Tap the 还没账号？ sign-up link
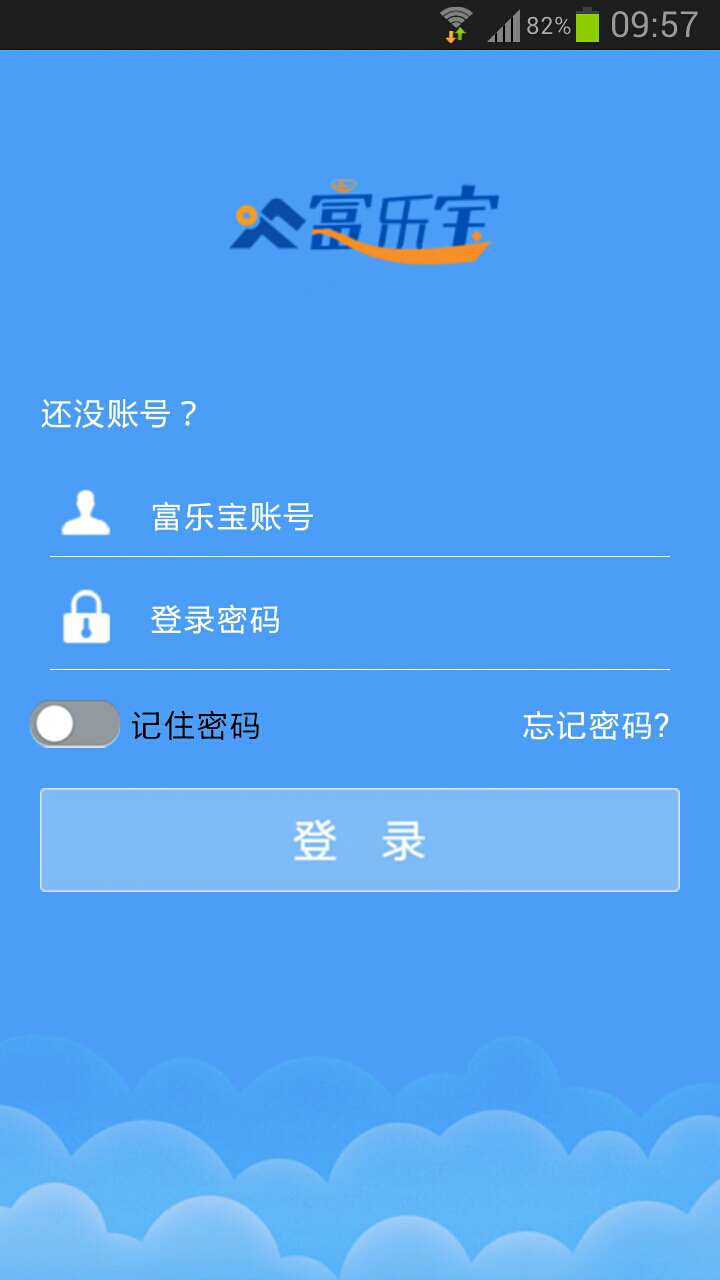 click(x=120, y=413)
